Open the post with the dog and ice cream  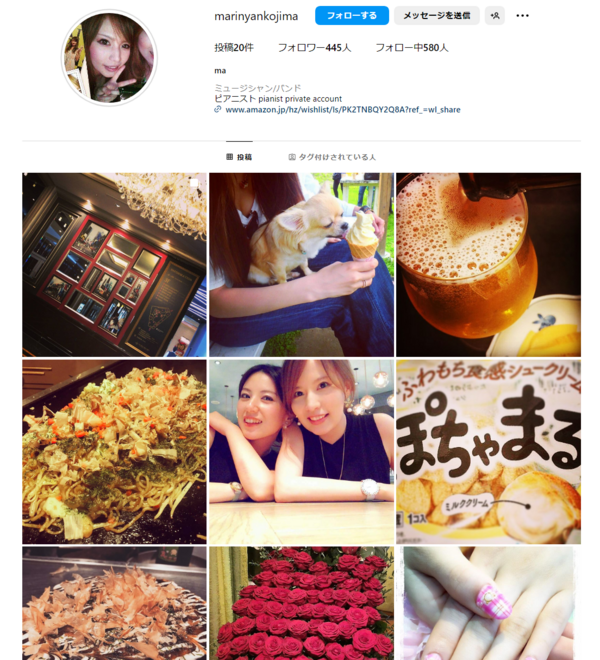click(x=300, y=264)
